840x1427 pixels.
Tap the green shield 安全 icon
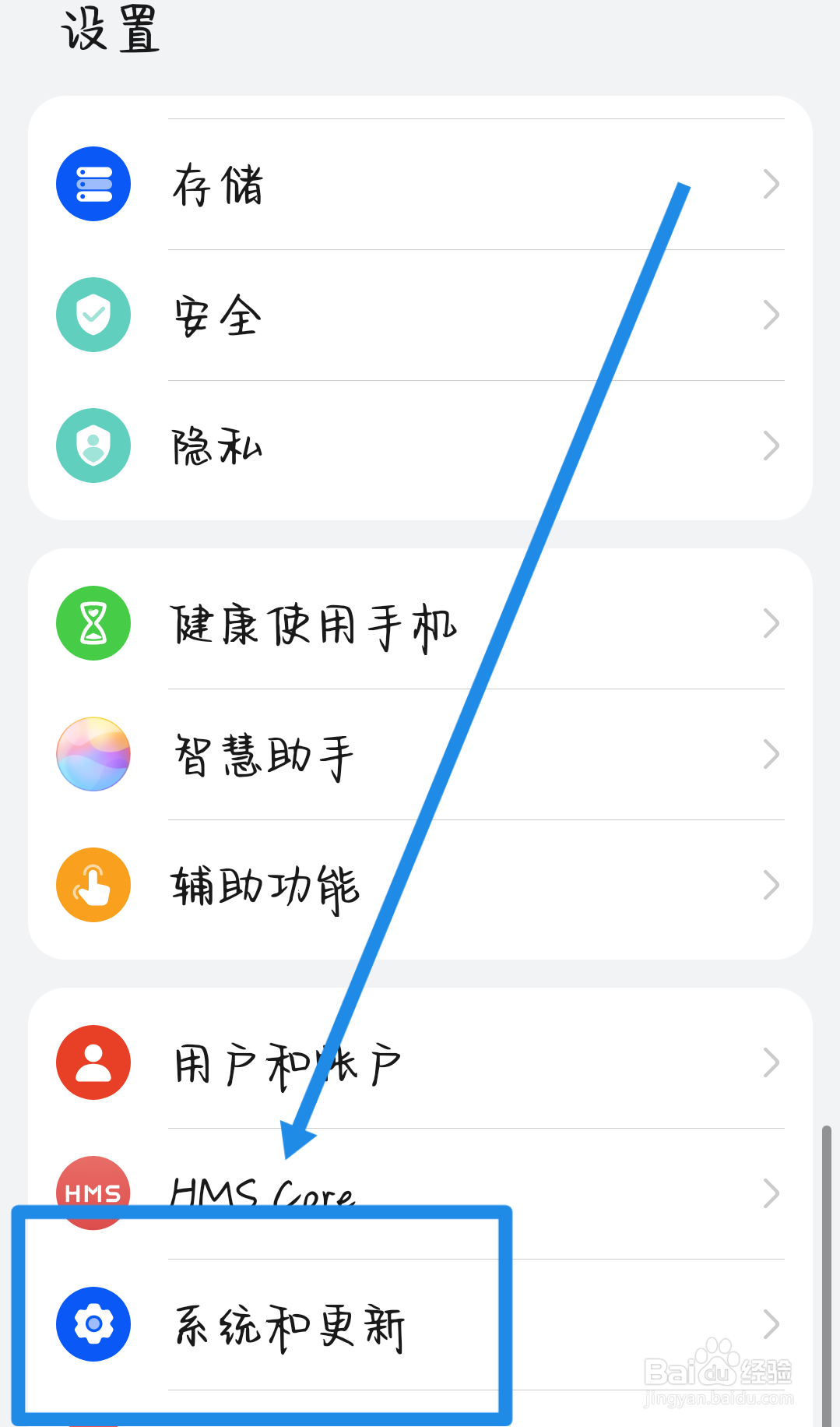point(93,314)
